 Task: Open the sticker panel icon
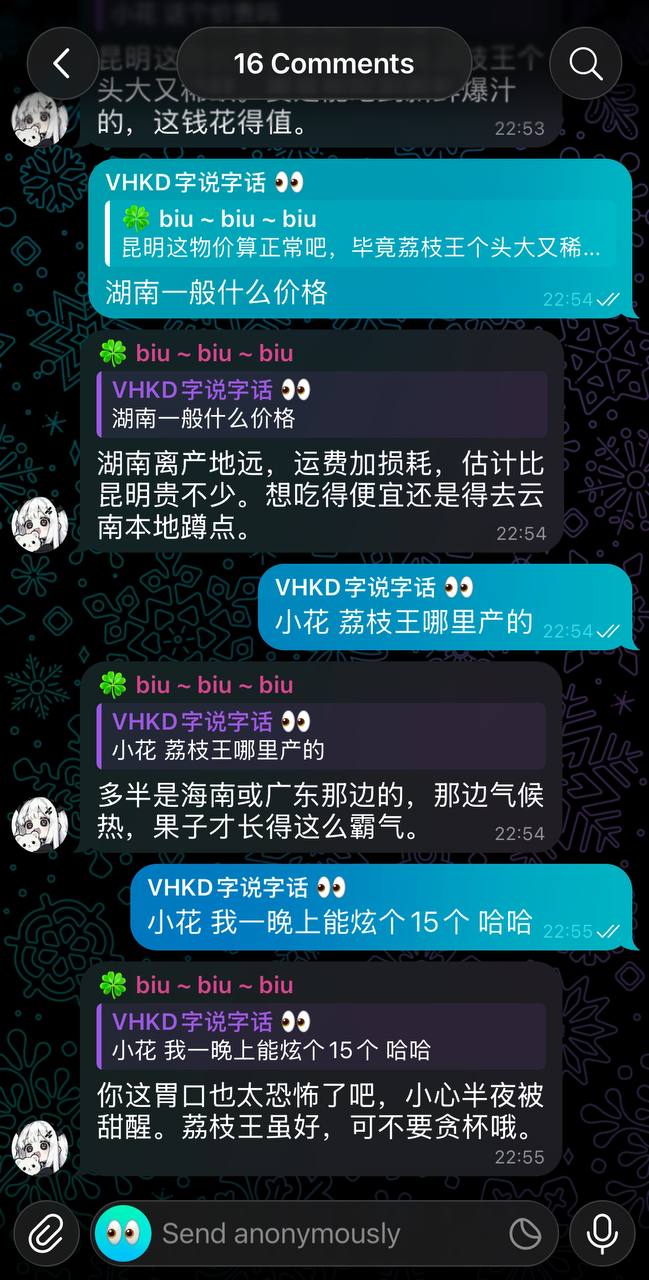pyautogui.click(x=525, y=1234)
